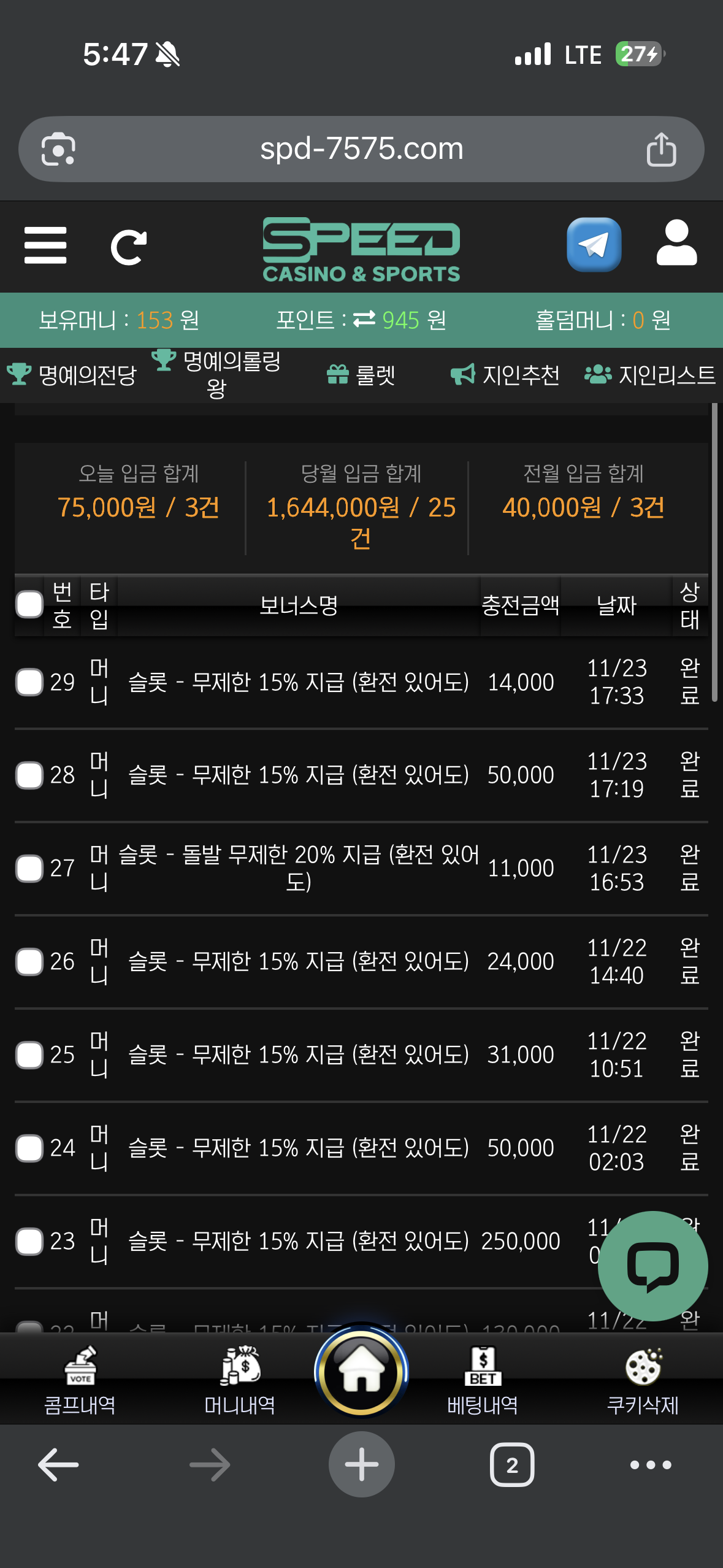Tap the refresh arrow icon
Image resolution: width=723 pixels, height=1568 pixels.
(x=129, y=247)
